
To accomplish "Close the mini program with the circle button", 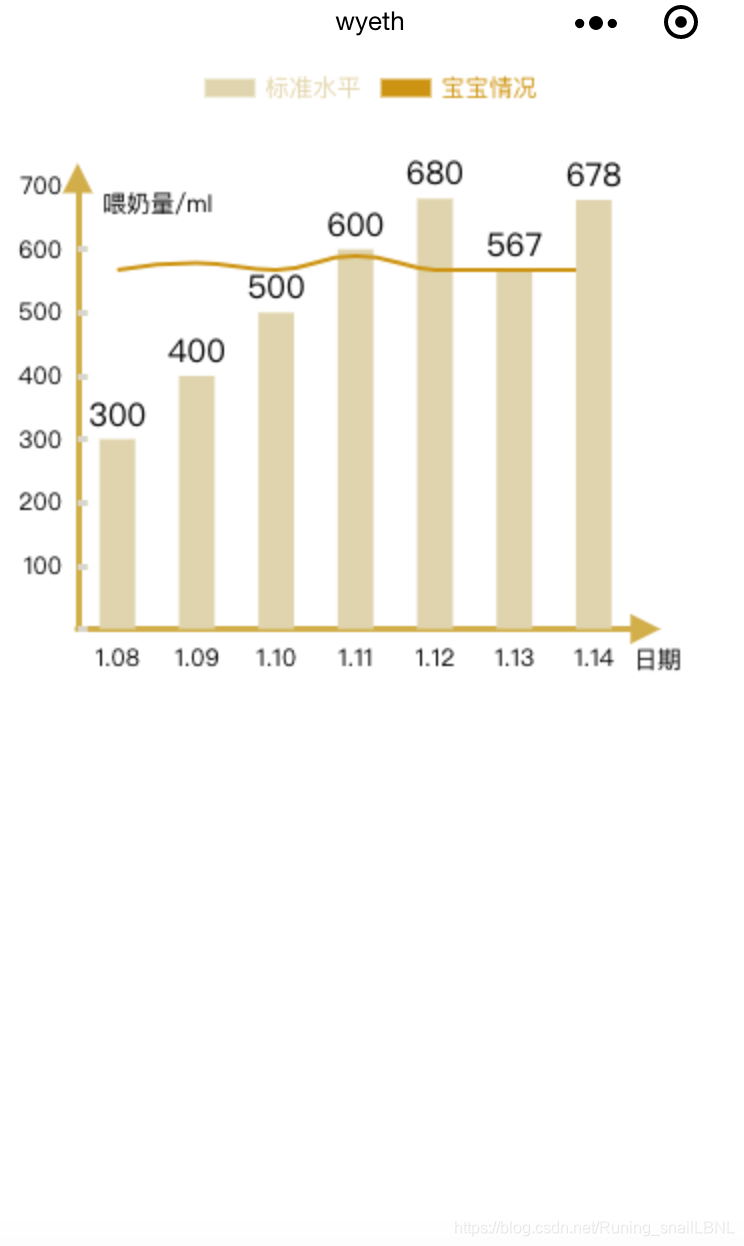I will [681, 22].
